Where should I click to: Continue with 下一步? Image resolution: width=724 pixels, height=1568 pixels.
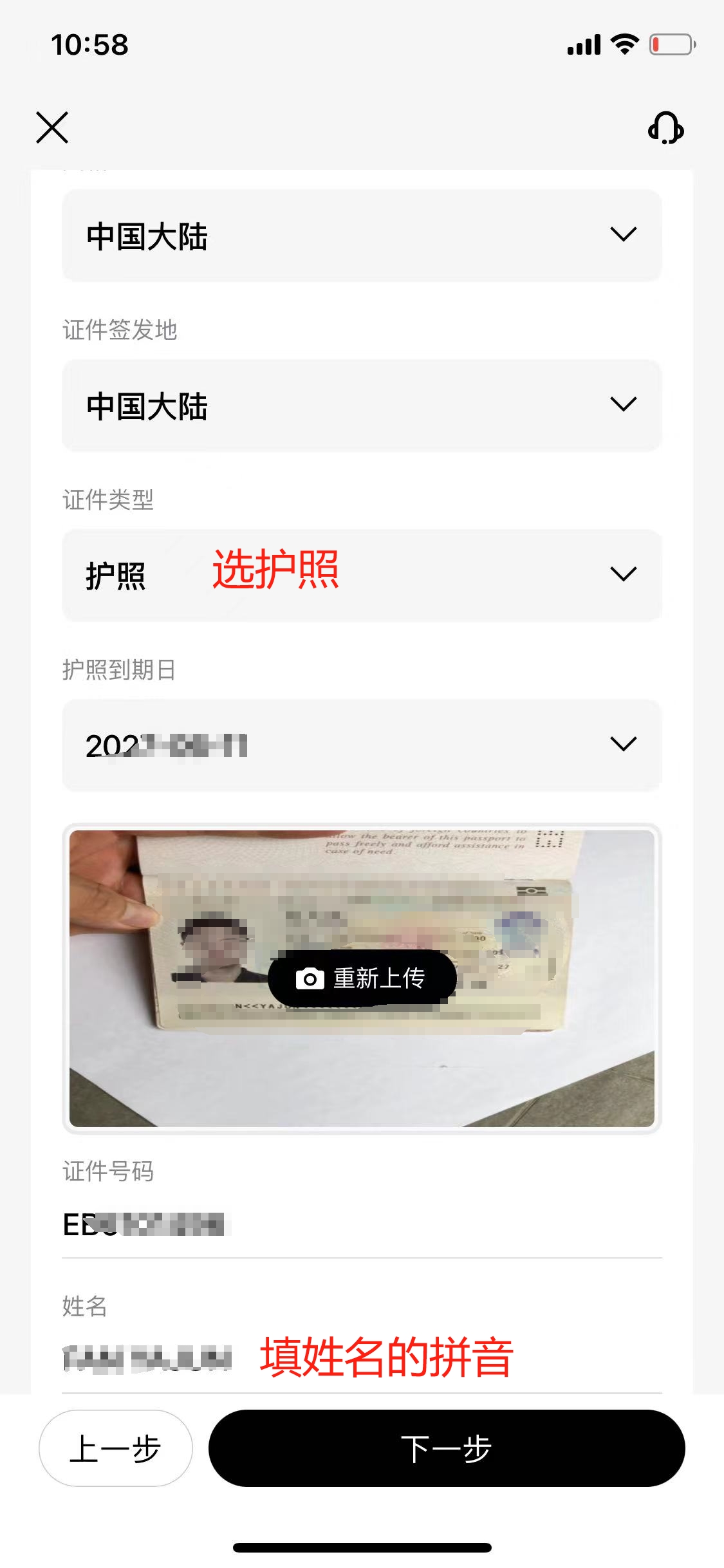point(447,1448)
